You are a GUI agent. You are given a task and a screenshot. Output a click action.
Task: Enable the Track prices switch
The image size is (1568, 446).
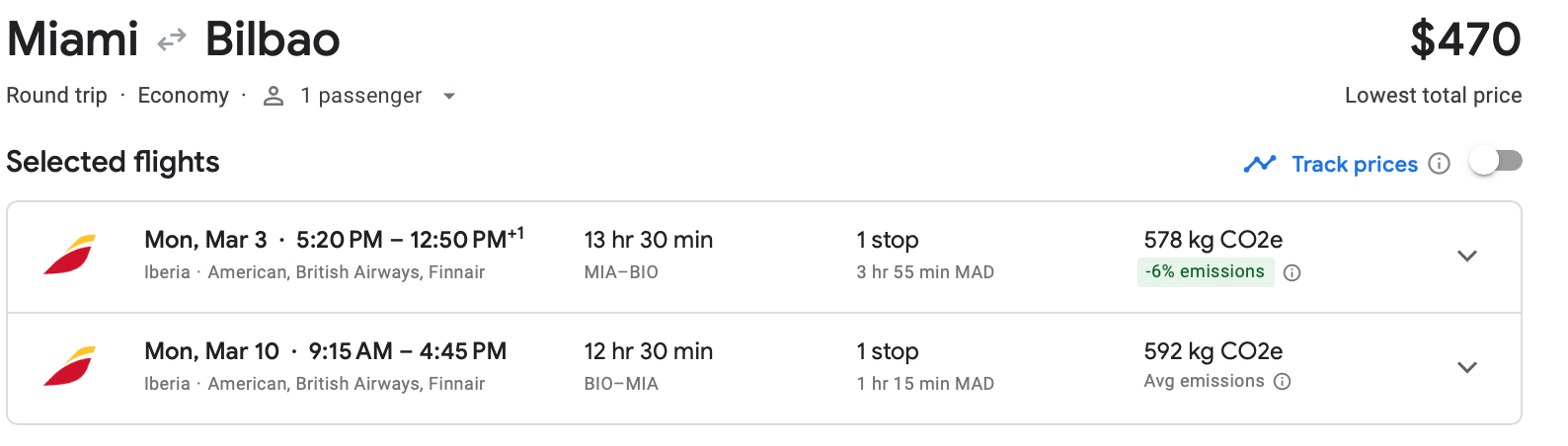(x=1495, y=162)
